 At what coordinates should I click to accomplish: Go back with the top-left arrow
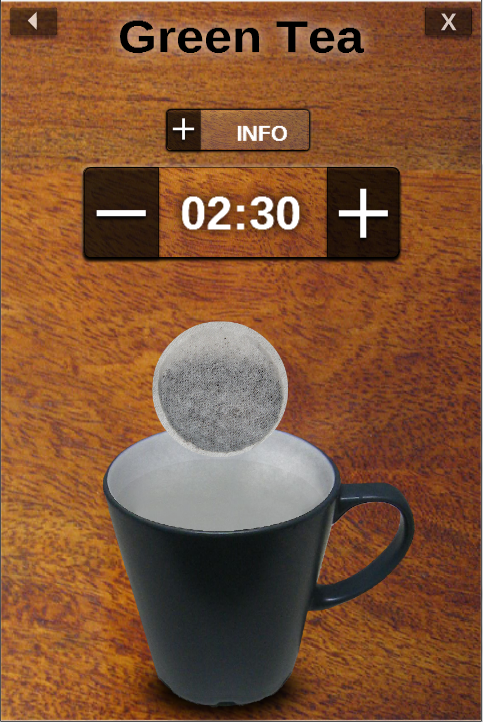(x=33, y=21)
